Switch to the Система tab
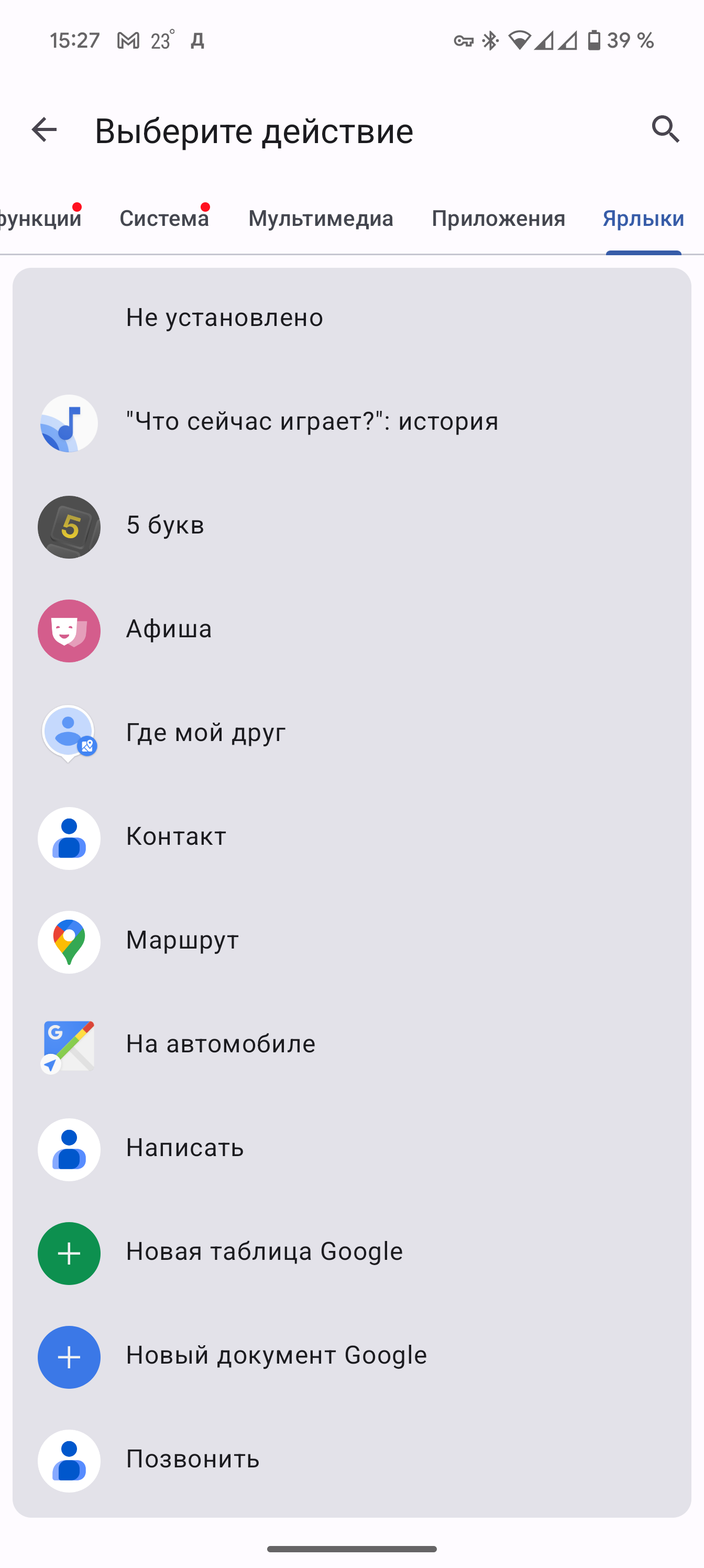704x1568 pixels. point(164,219)
